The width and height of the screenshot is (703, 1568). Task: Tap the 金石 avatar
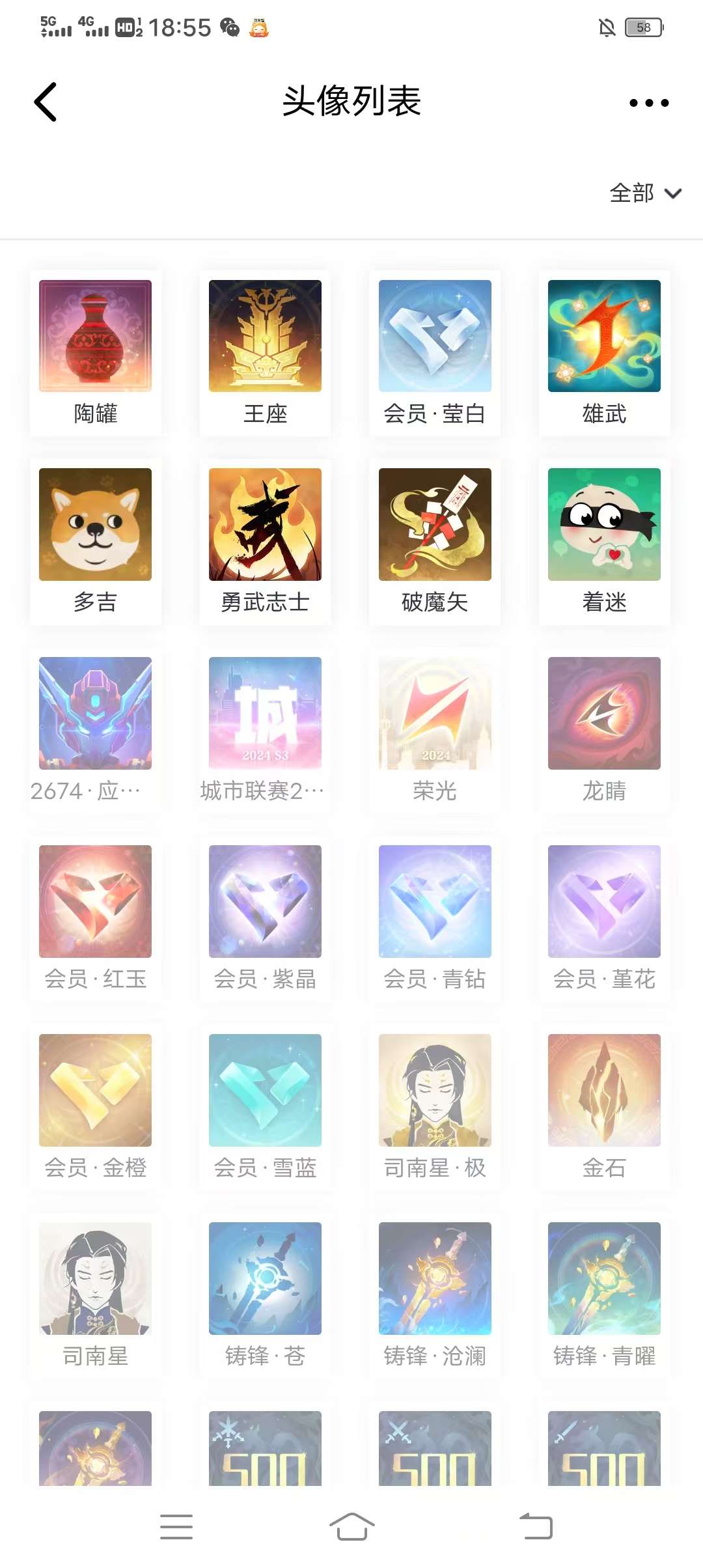[604, 1091]
